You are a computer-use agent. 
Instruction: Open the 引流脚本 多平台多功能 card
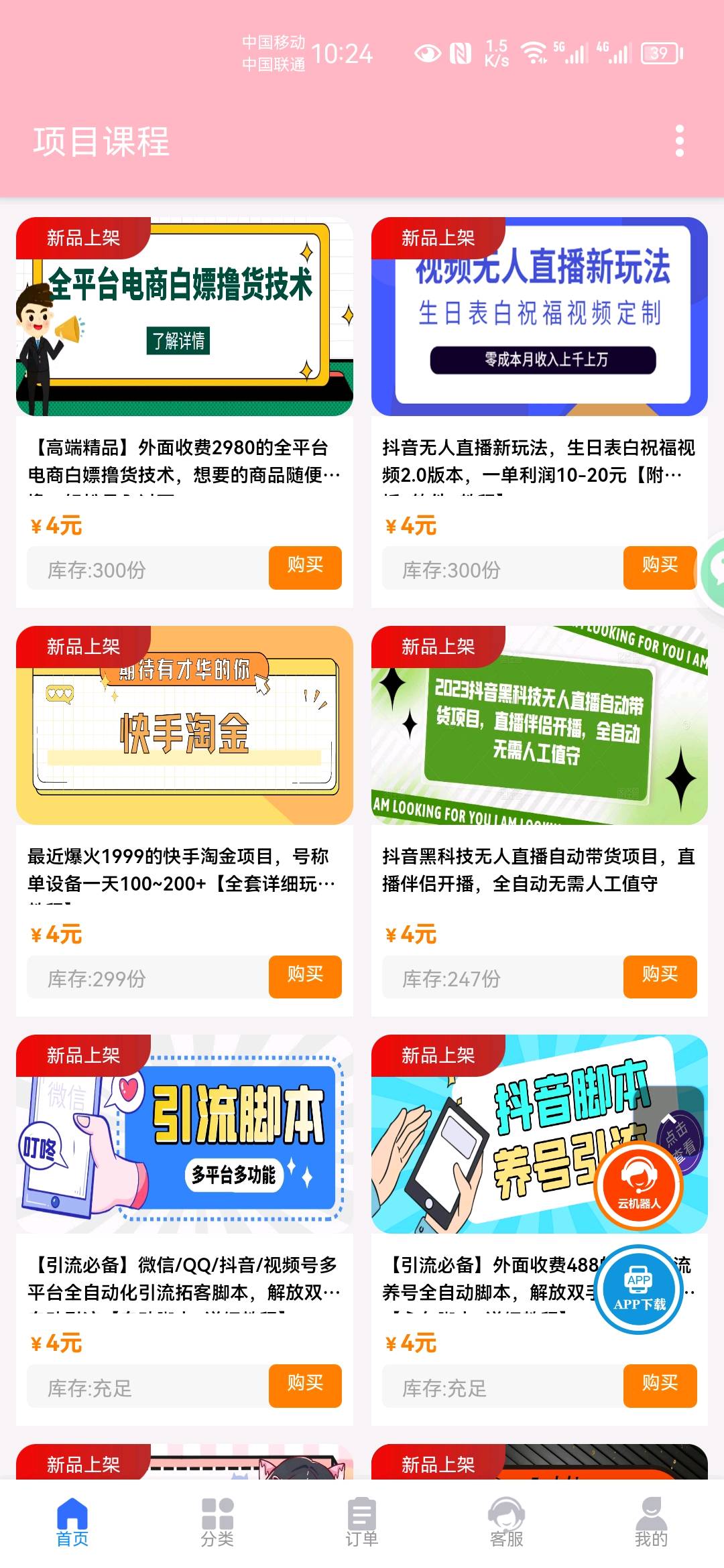pos(184,1134)
